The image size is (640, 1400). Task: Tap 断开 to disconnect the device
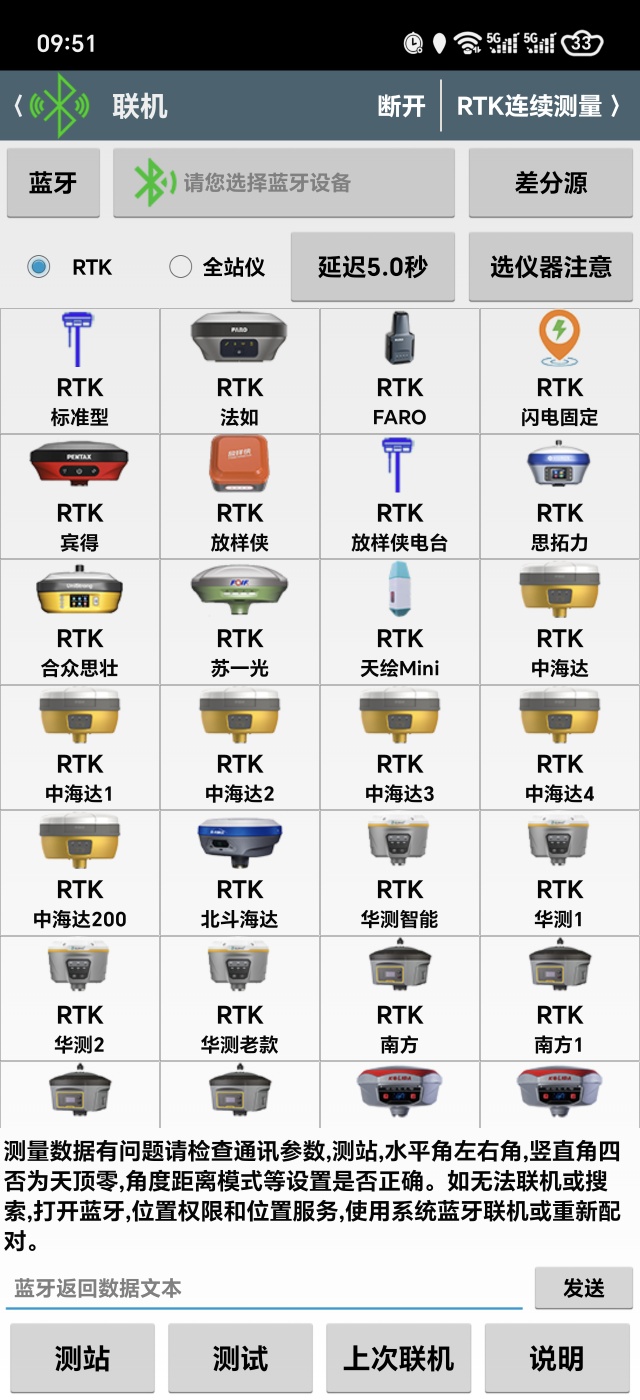click(401, 106)
